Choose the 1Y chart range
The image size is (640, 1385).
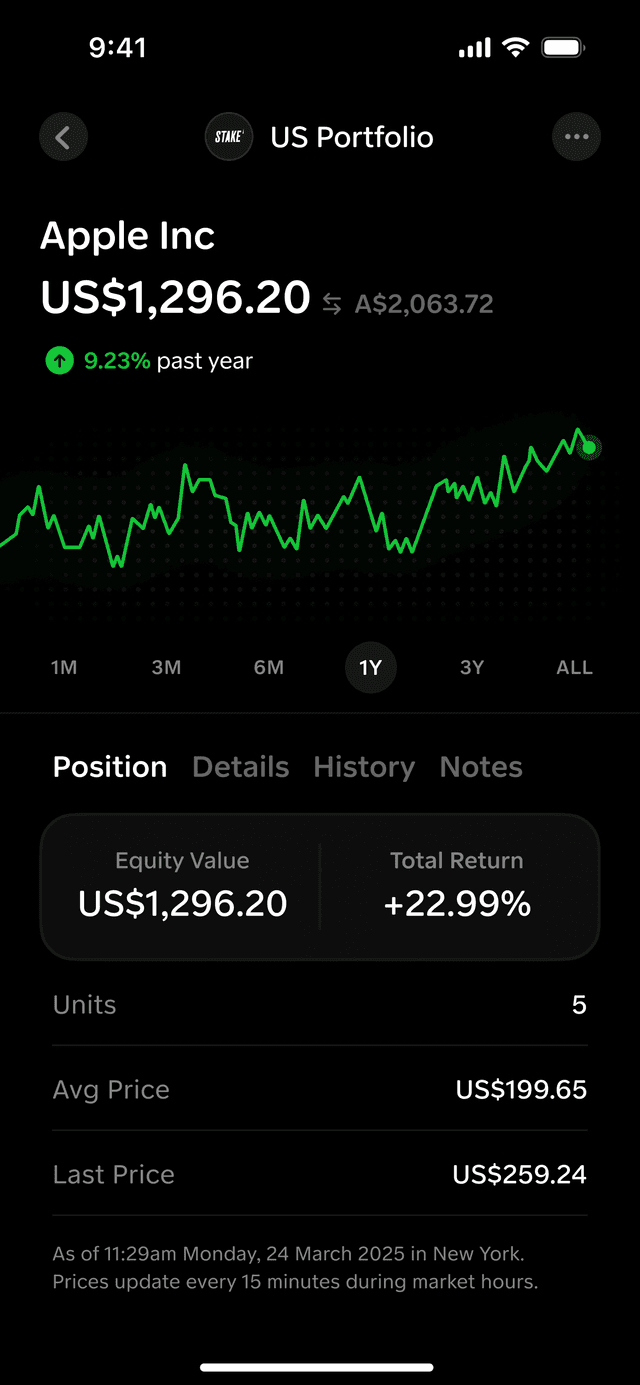371,667
